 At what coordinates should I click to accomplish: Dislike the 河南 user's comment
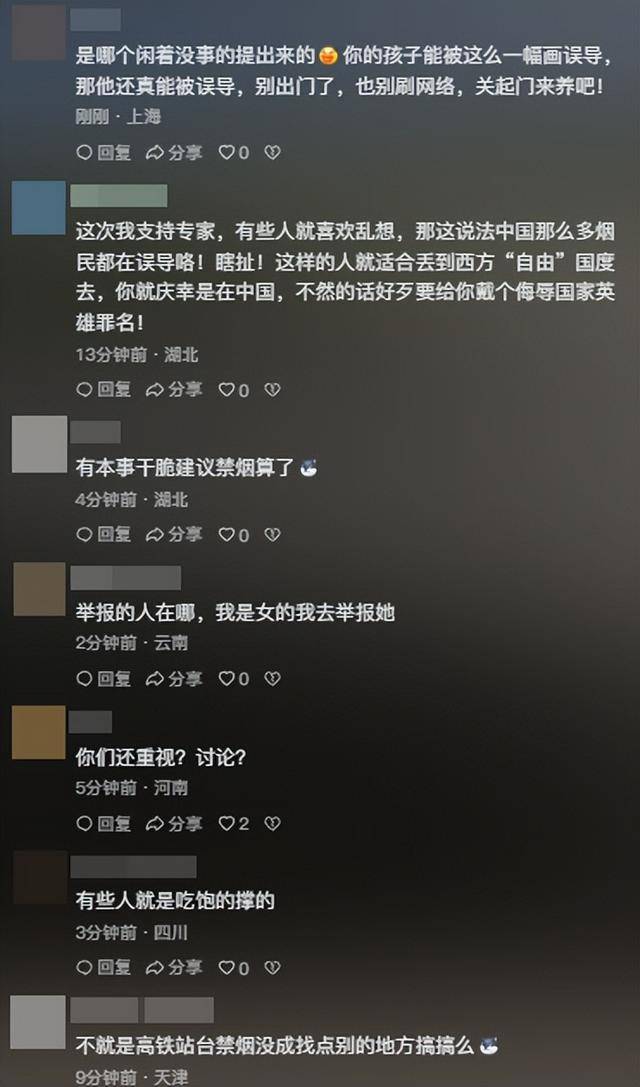pyautogui.click(x=272, y=824)
